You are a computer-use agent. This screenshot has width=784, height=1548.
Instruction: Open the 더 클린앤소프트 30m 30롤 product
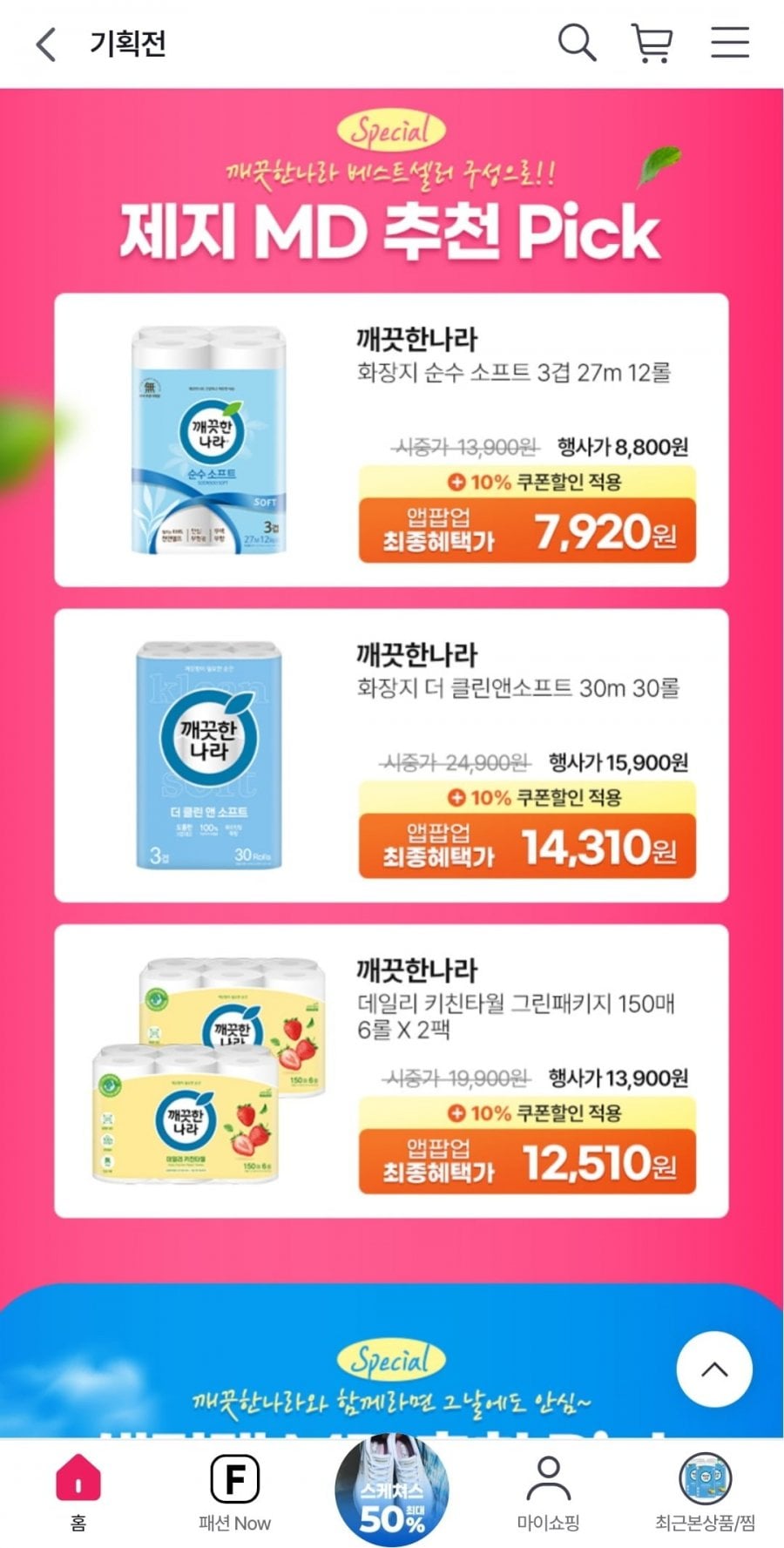[x=391, y=755]
